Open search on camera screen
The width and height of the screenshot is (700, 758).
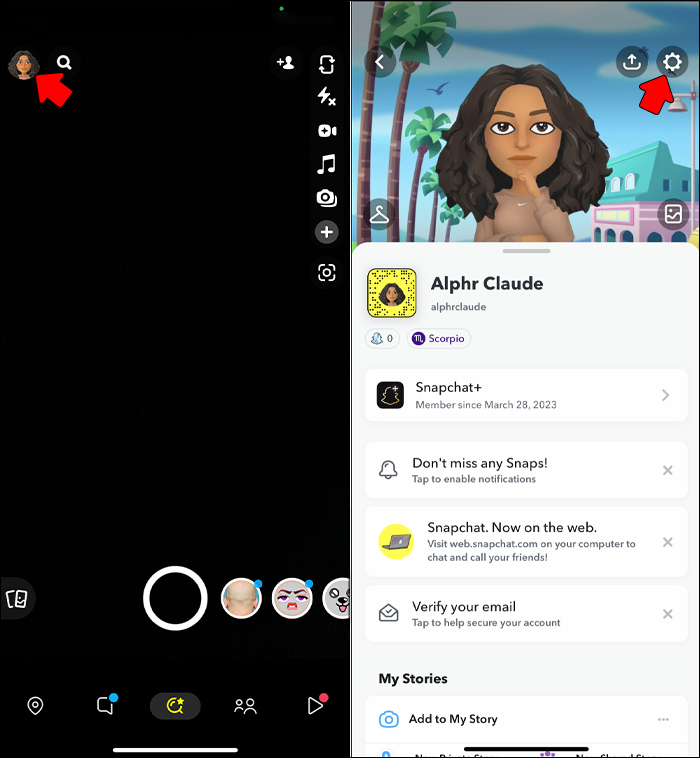point(64,63)
